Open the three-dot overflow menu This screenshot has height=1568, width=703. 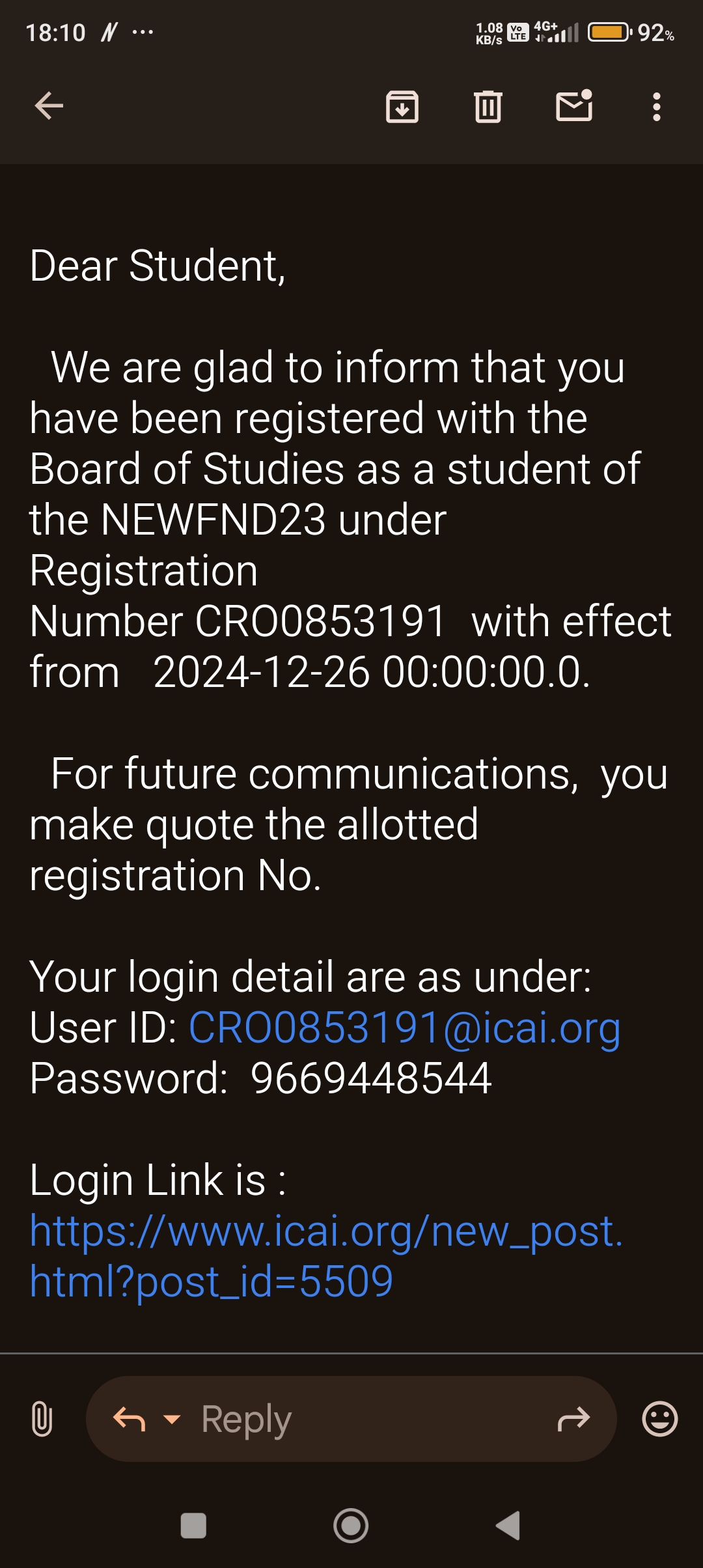pyautogui.click(x=656, y=107)
